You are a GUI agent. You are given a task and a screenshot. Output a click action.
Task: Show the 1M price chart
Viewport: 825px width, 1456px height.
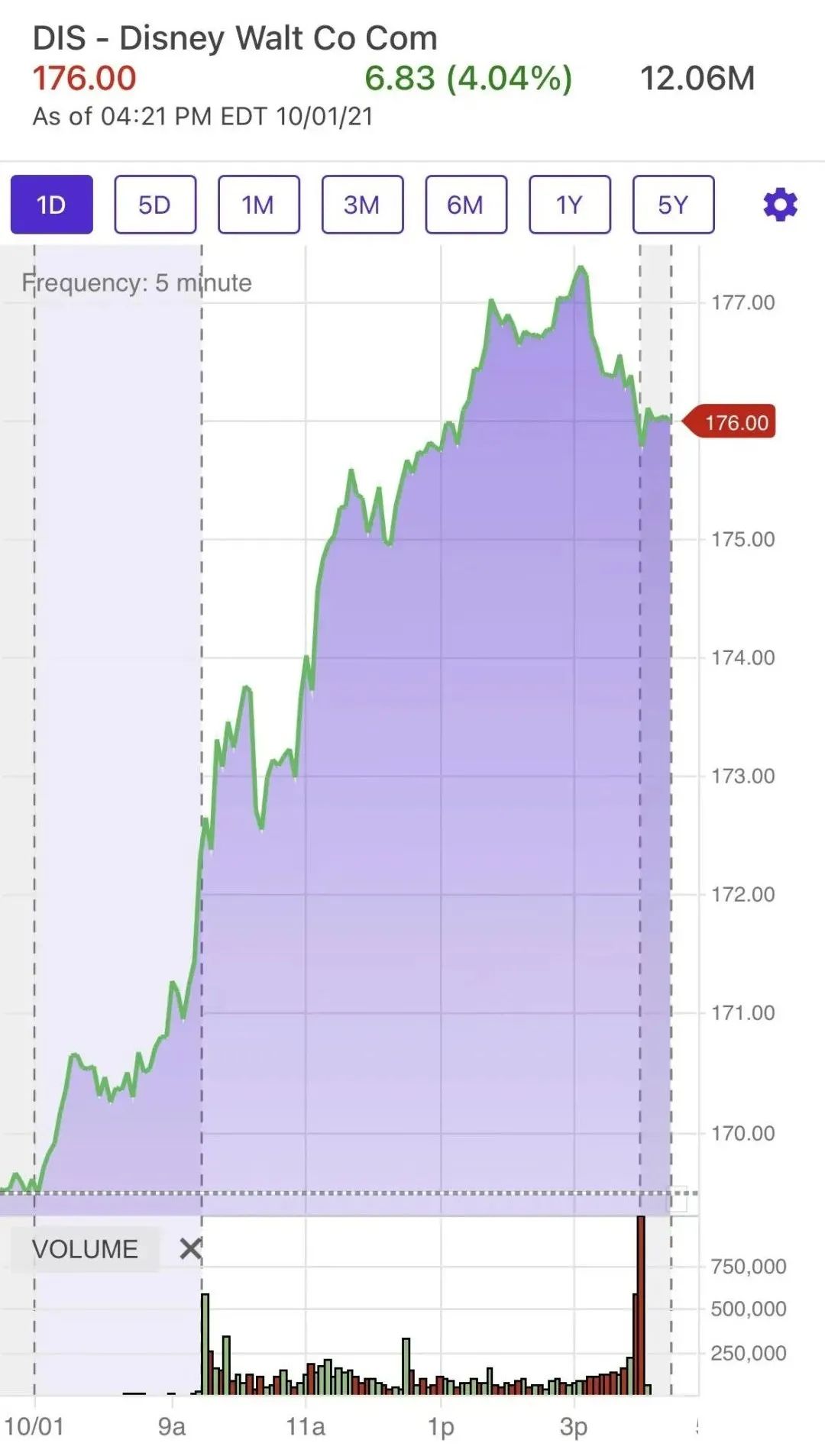(258, 205)
